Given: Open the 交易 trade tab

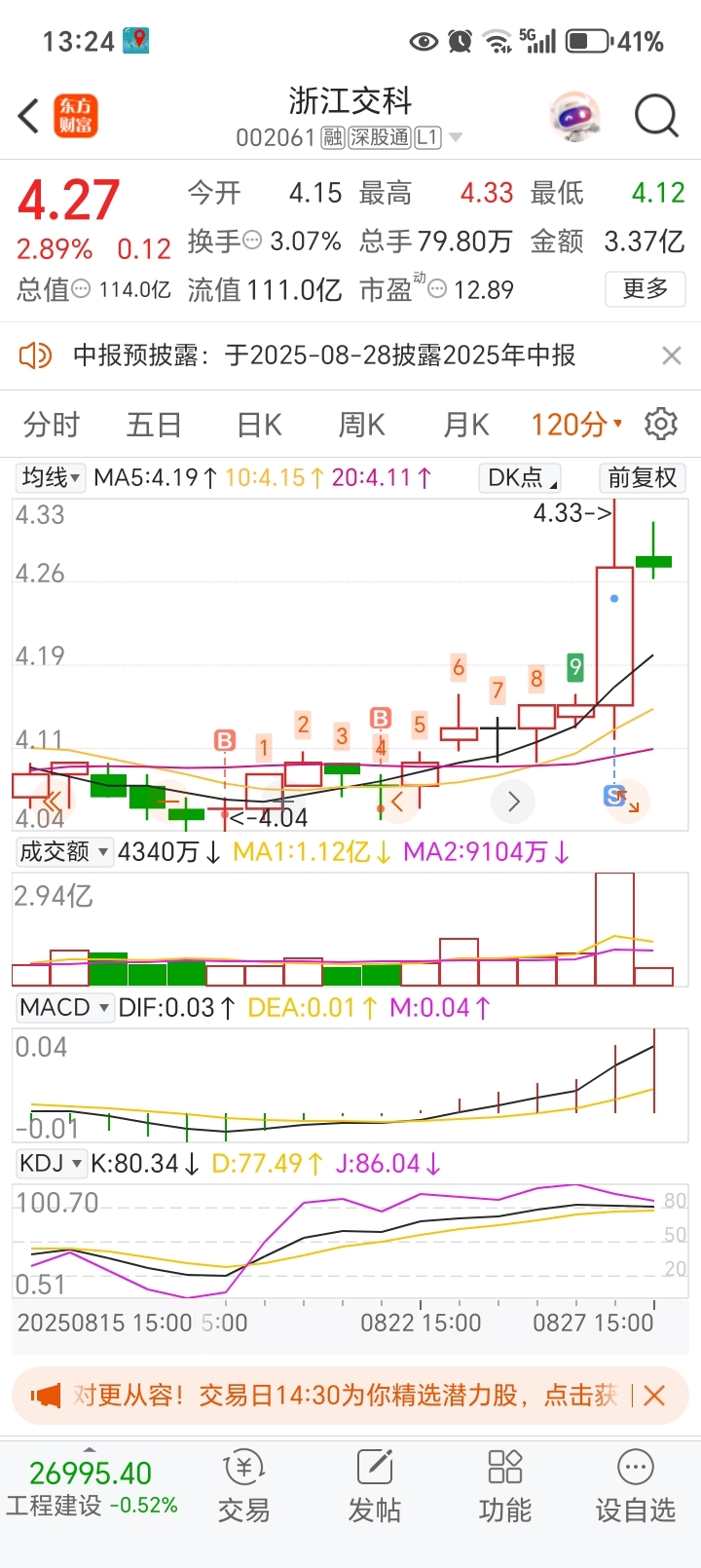Looking at the screenshot, I should [x=244, y=1487].
